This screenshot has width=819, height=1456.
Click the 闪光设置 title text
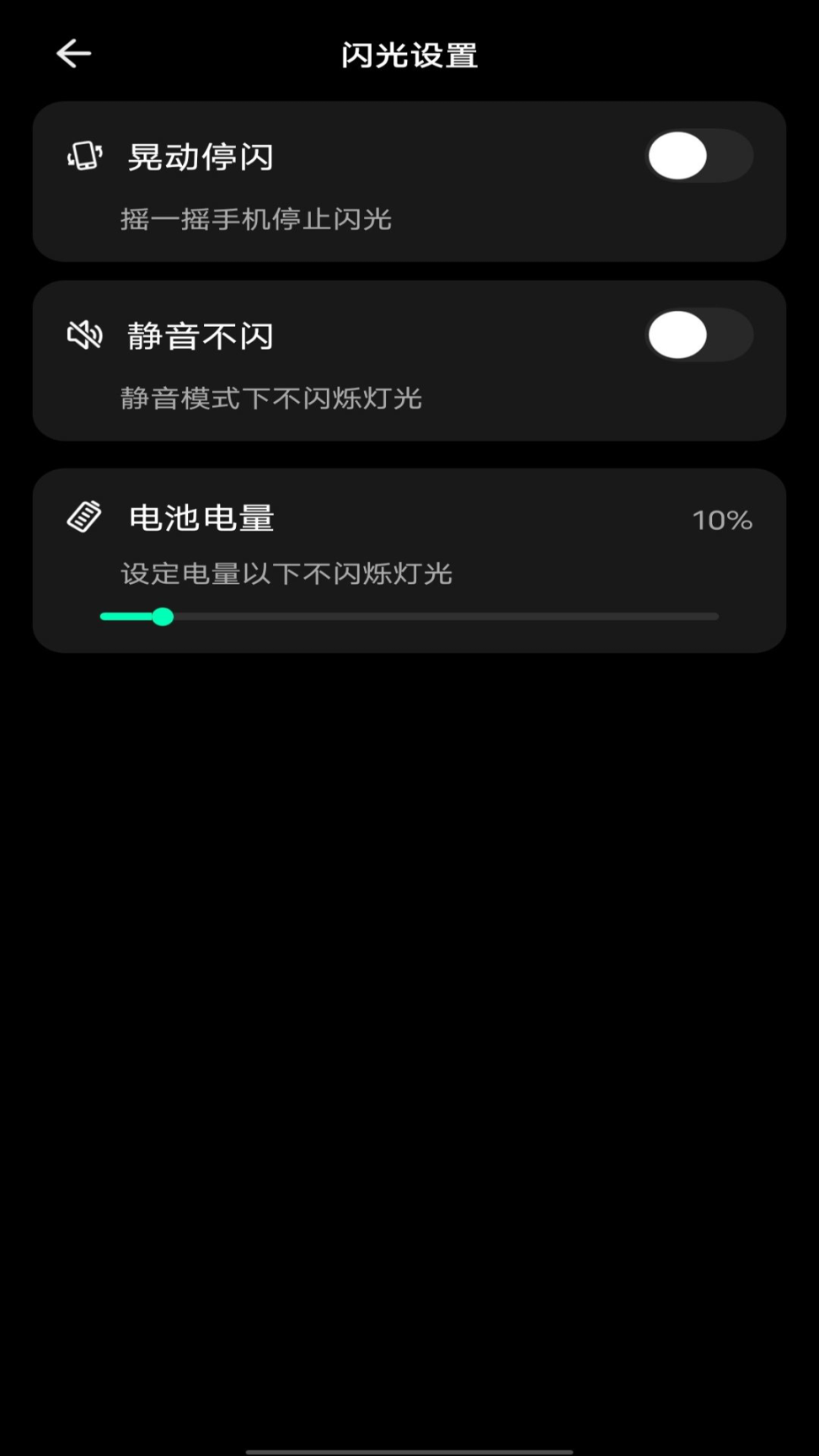click(409, 54)
